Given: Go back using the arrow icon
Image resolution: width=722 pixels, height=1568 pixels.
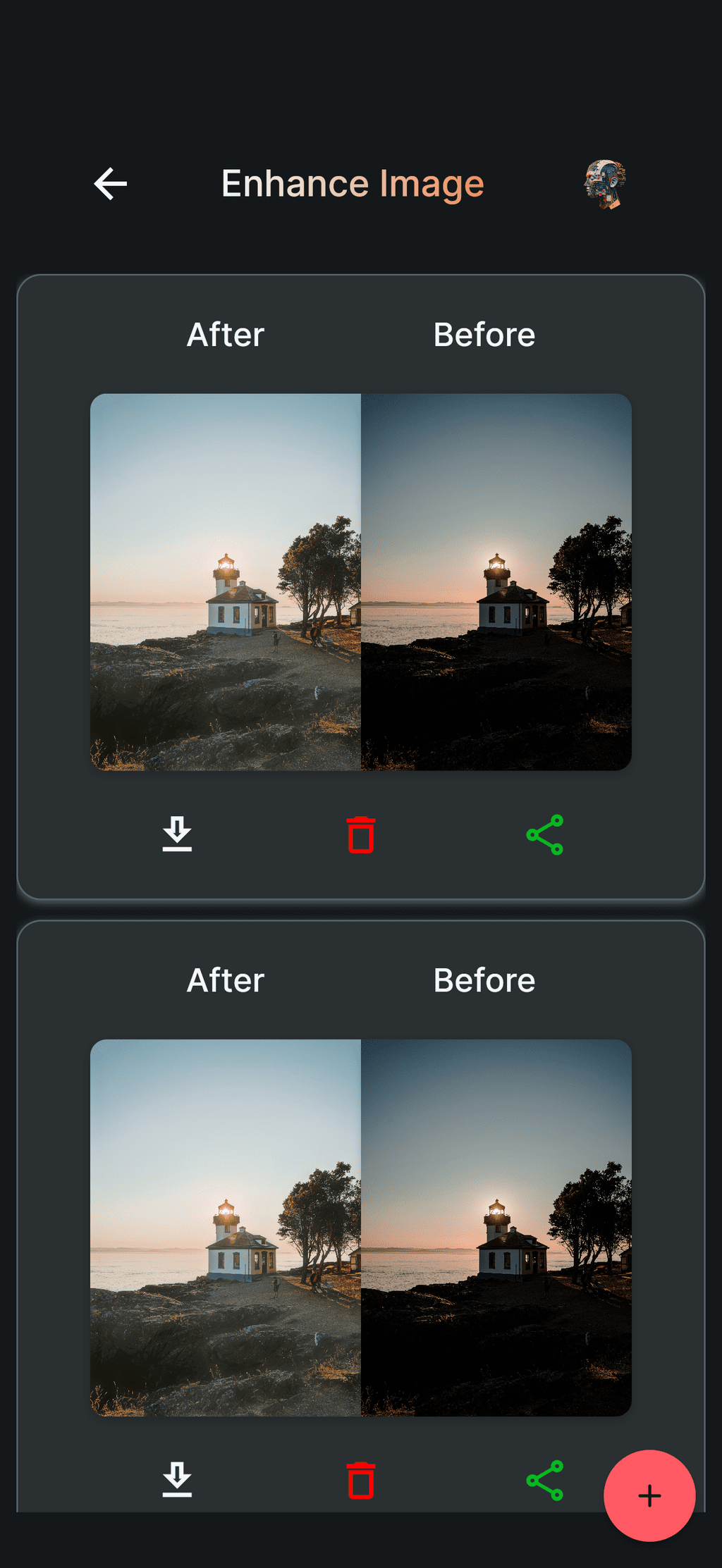Looking at the screenshot, I should [x=111, y=184].
